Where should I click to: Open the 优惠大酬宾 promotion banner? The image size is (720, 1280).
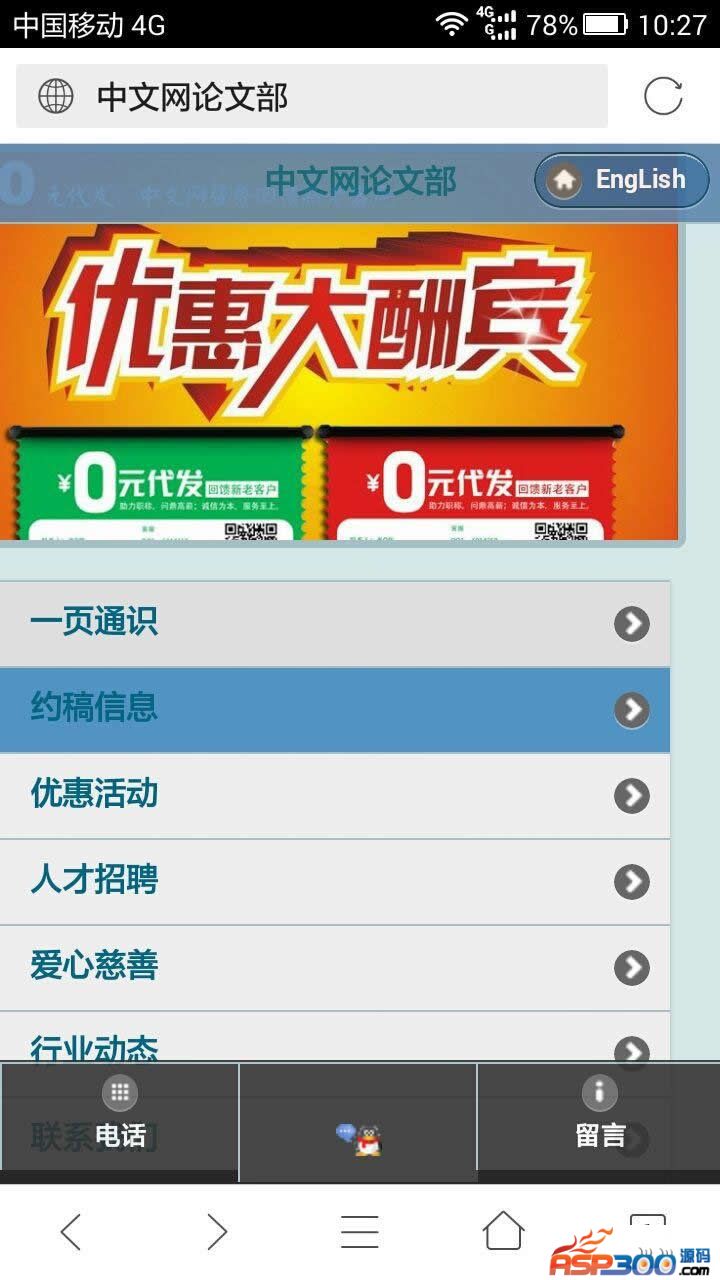(x=338, y=380)
